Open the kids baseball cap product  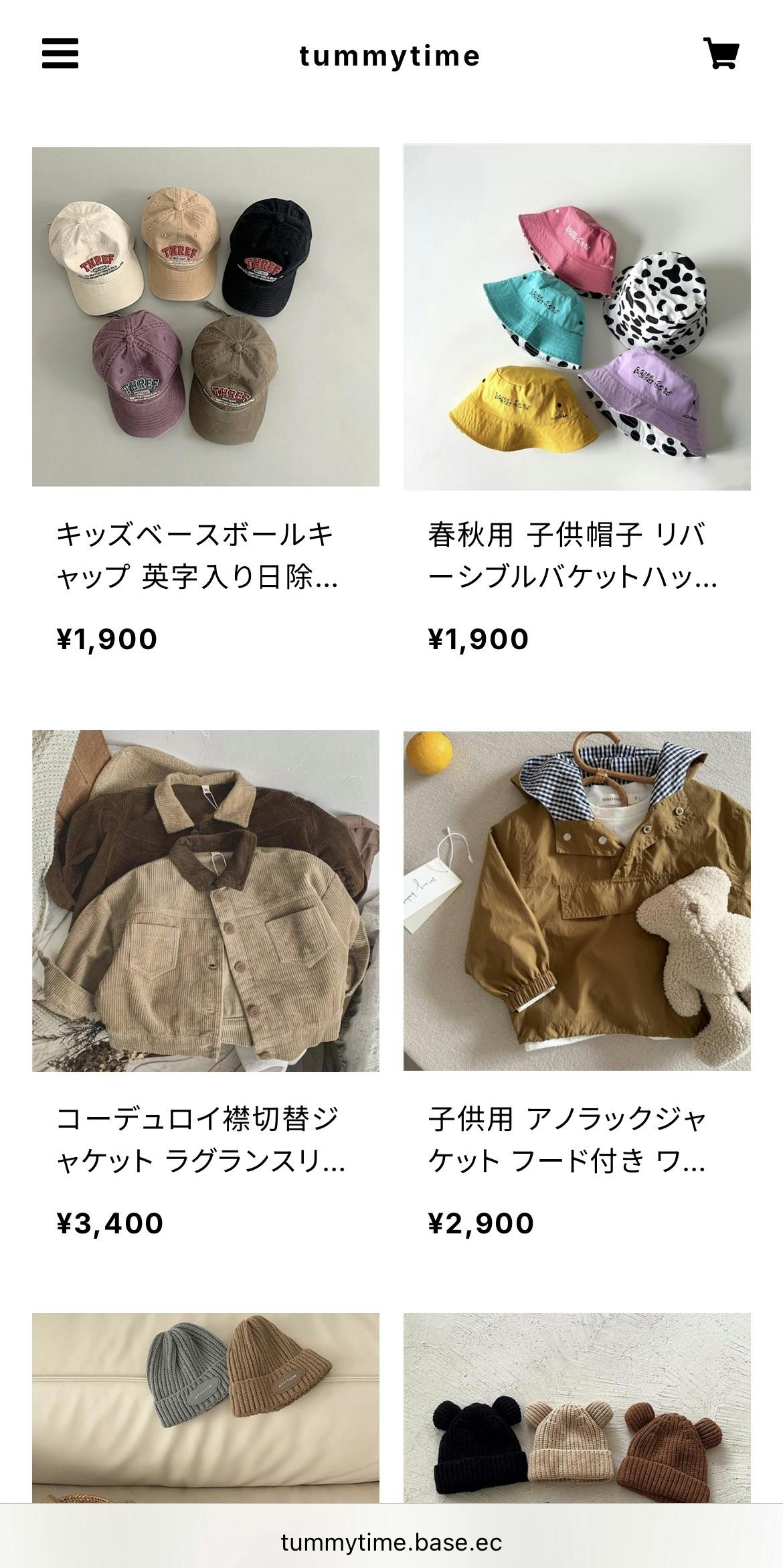(205, 317)
